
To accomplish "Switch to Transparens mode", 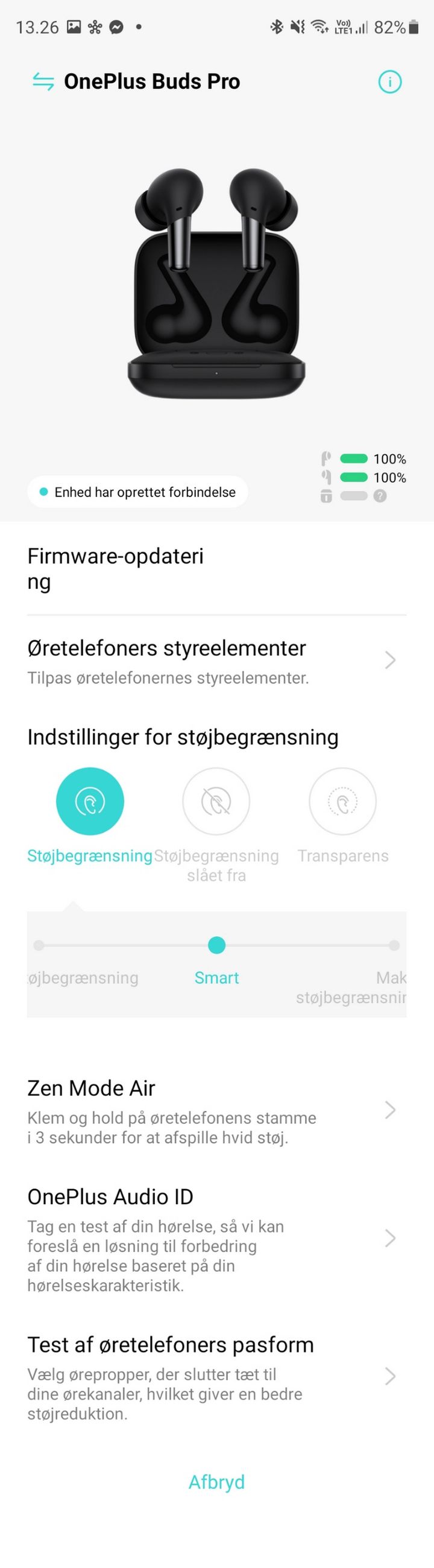I will (343, 801).
